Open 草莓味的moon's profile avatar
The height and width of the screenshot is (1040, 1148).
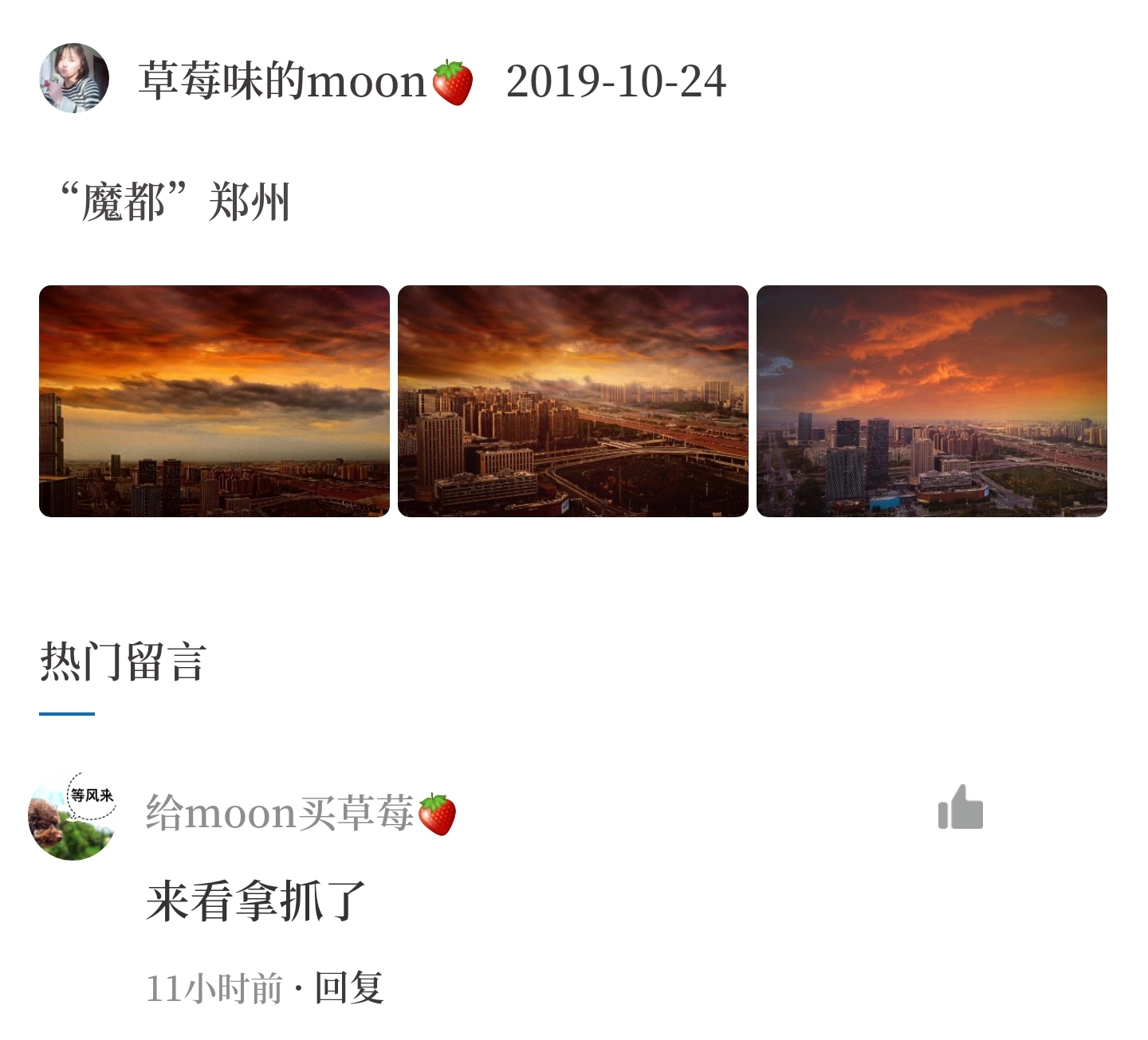(74, 78)
